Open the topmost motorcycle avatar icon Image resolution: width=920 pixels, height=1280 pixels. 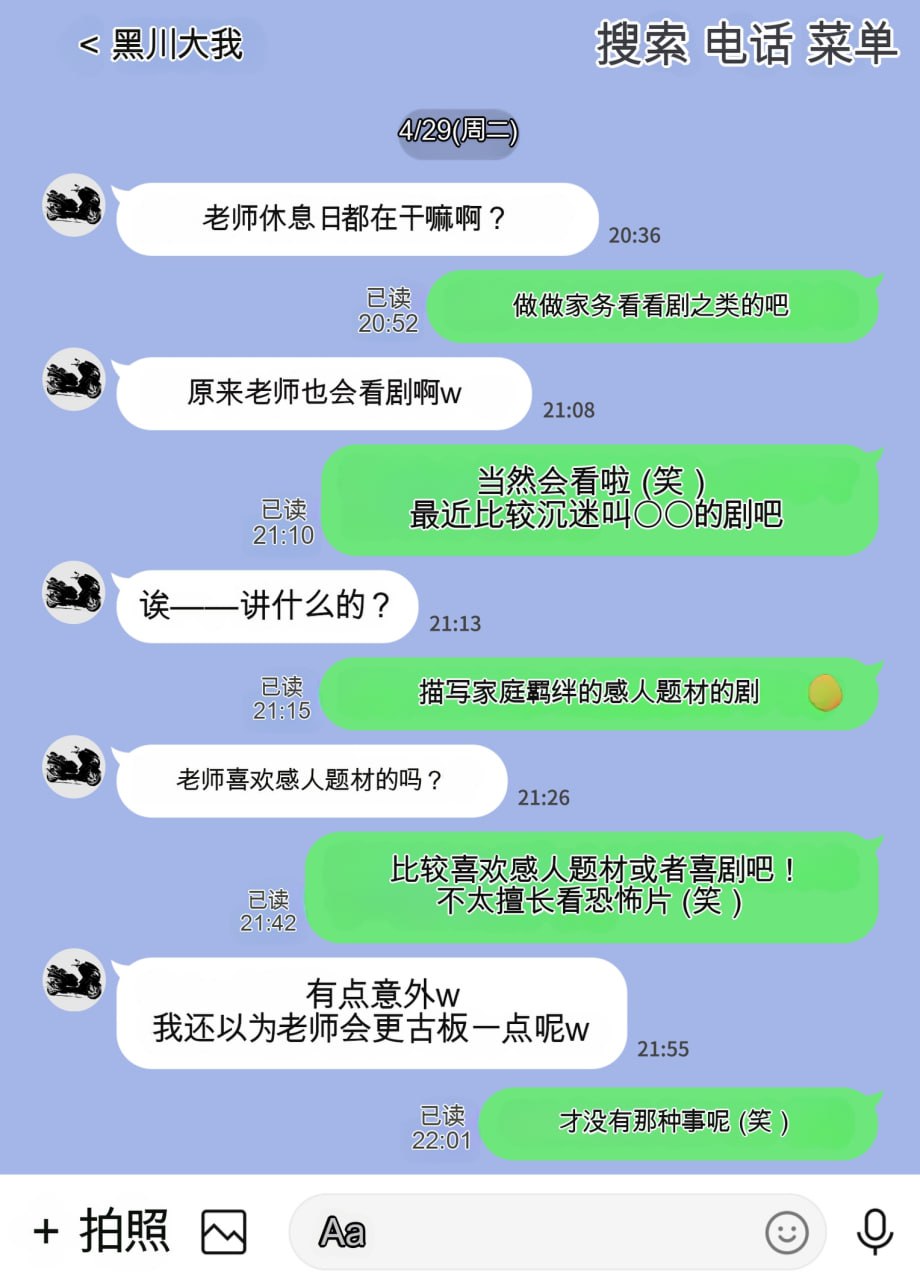coord(72,207)
